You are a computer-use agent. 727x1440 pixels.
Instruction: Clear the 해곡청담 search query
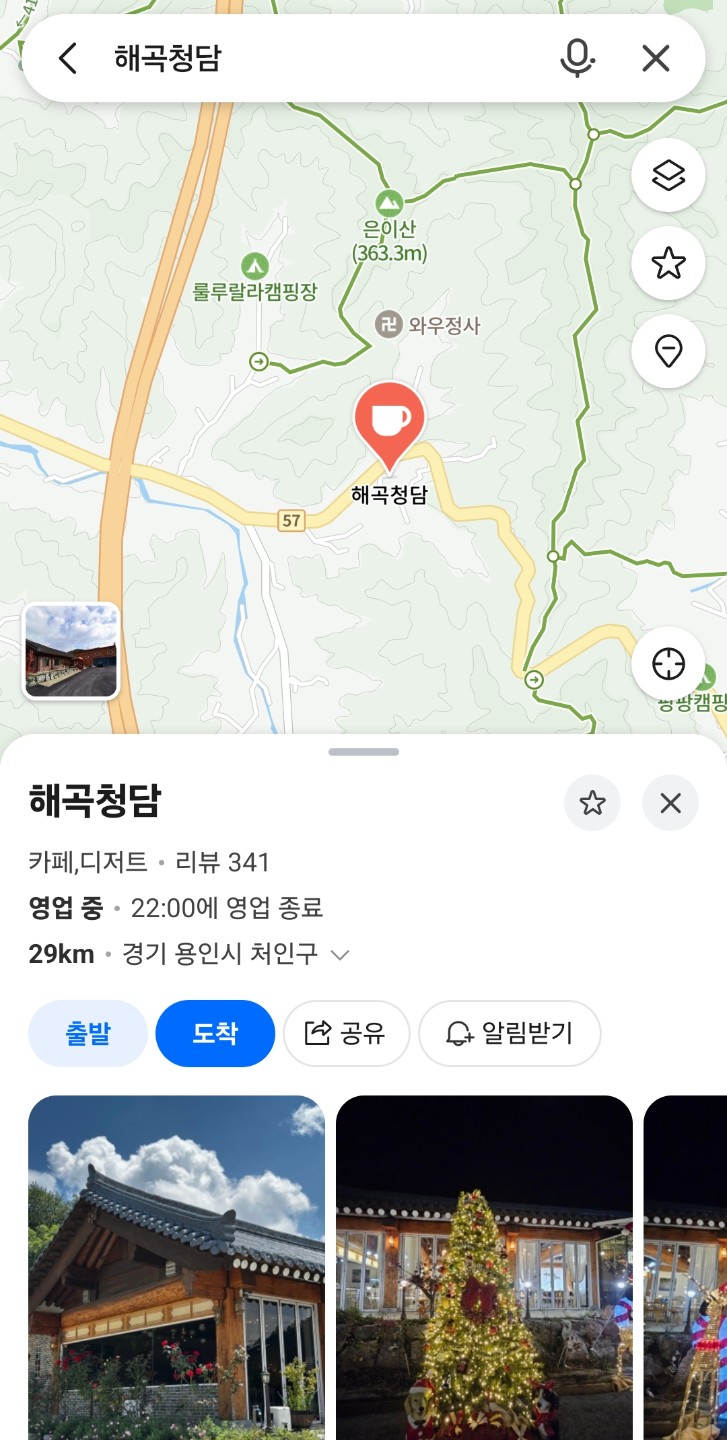(x=655, y=59)
